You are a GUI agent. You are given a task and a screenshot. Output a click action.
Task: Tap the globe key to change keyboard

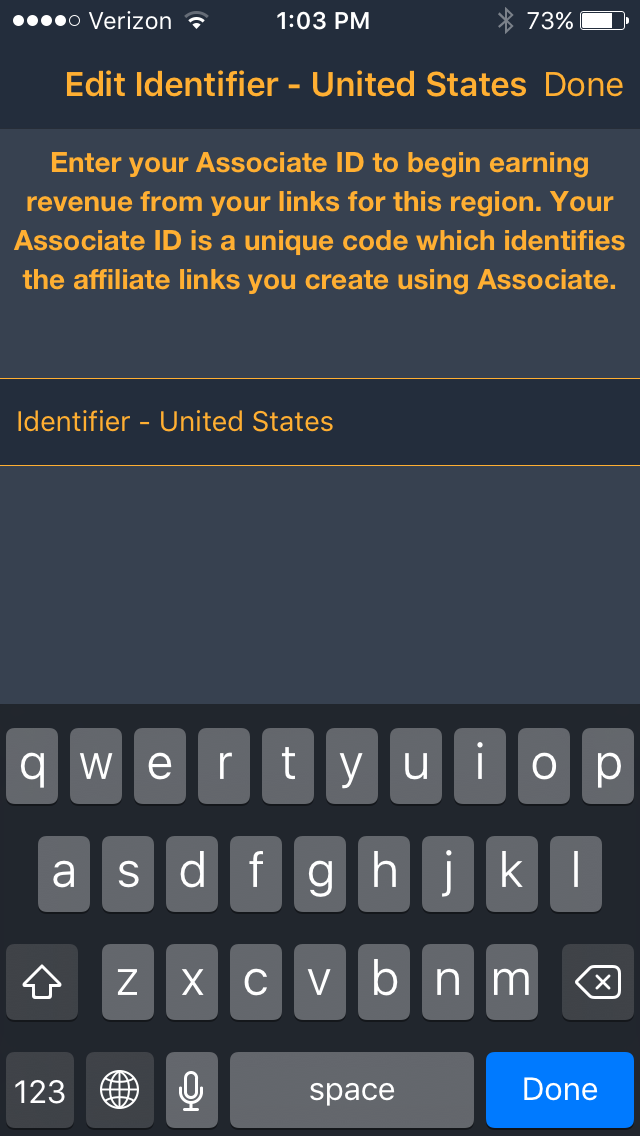[120, 1089]
